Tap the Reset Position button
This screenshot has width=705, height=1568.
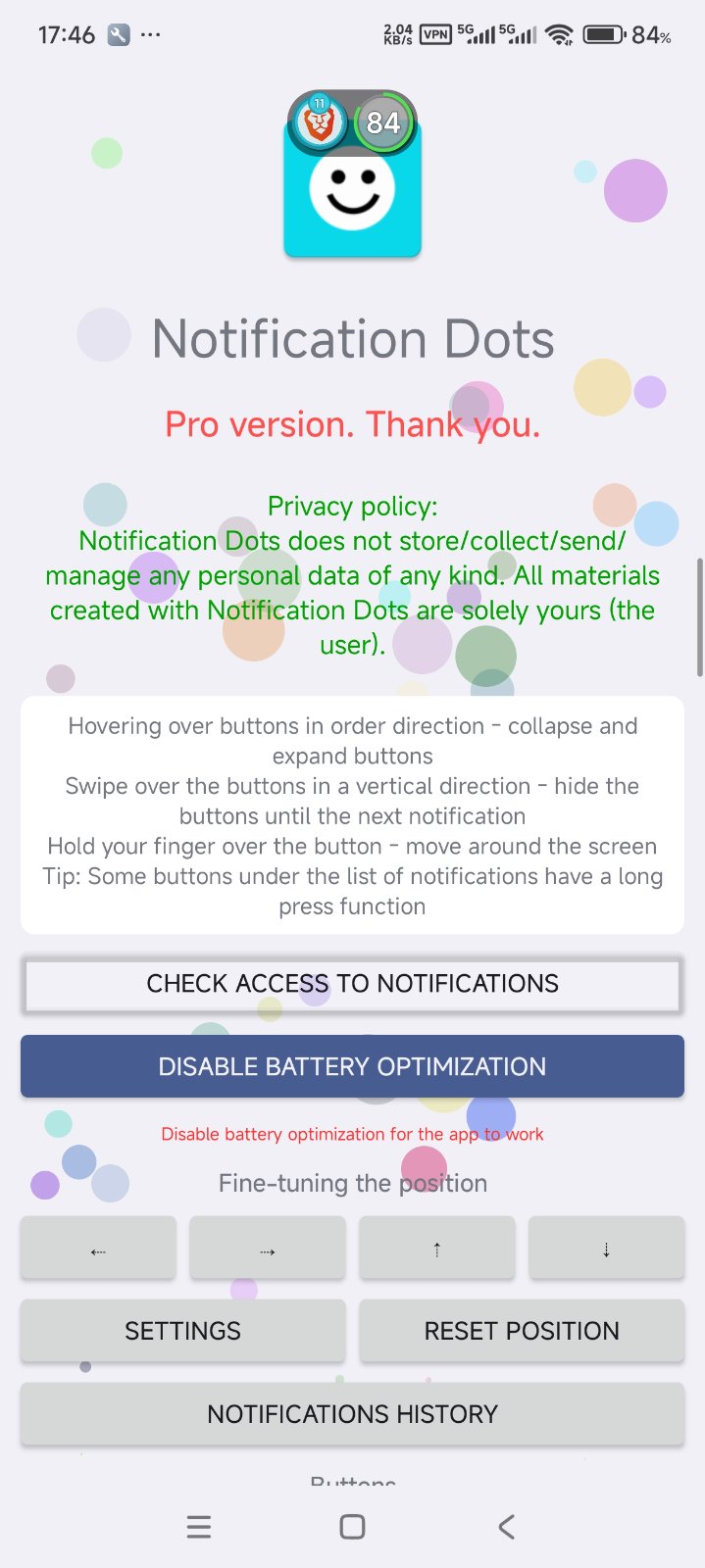click(x=522, y=1331)
